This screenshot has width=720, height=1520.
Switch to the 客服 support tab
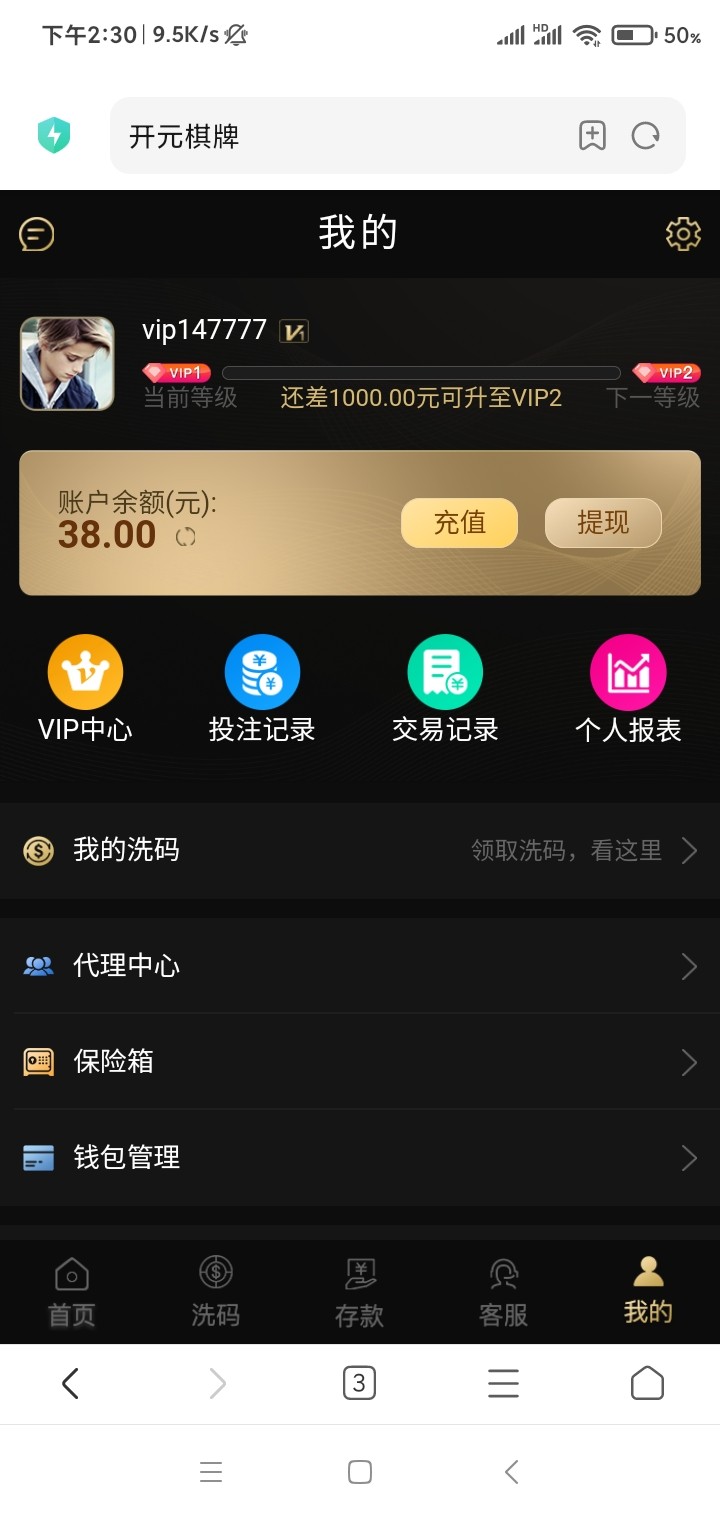[503, 1292]
